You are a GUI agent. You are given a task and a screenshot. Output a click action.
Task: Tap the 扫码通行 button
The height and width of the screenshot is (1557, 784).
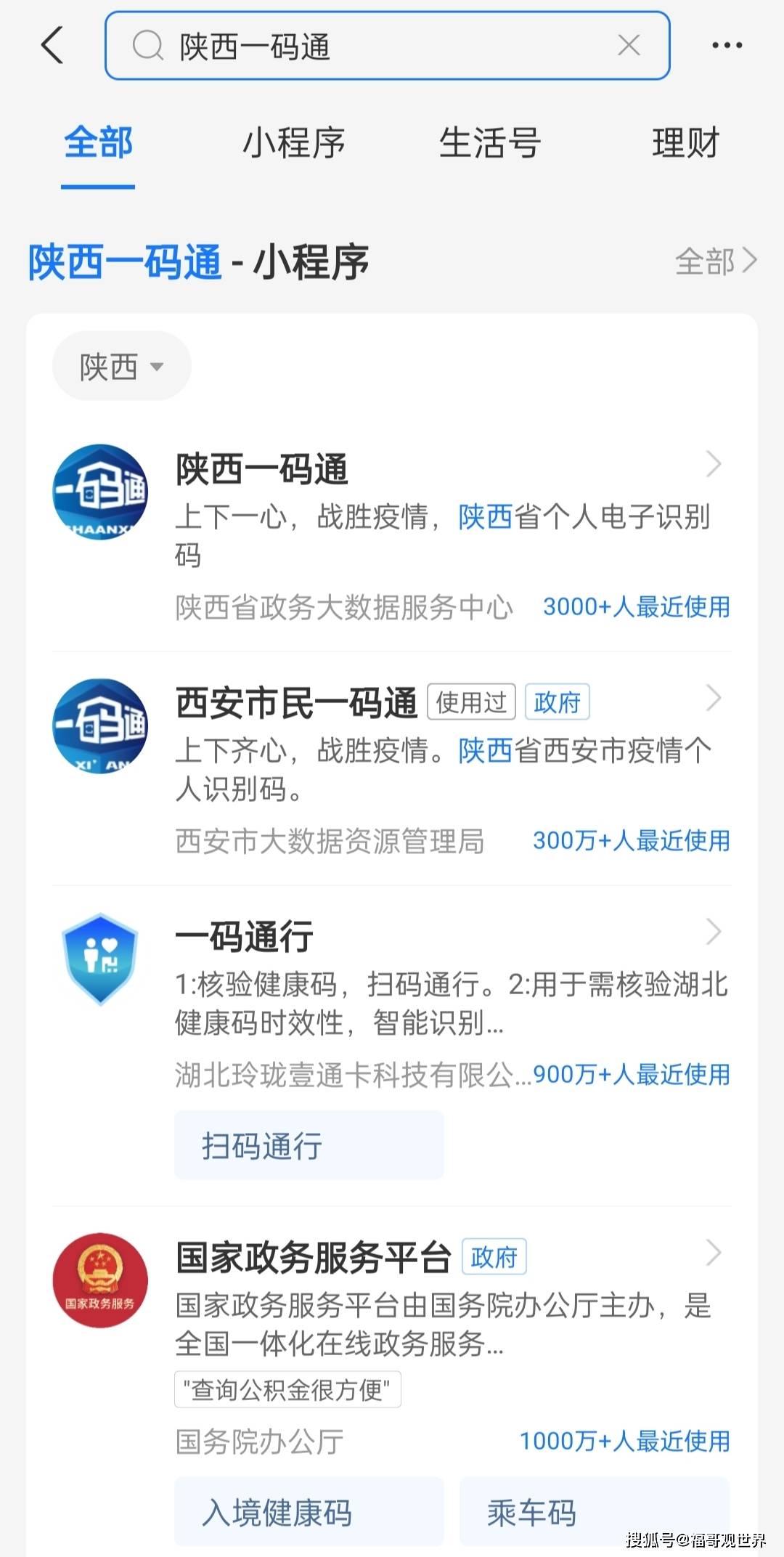[x=309, y=1145]
